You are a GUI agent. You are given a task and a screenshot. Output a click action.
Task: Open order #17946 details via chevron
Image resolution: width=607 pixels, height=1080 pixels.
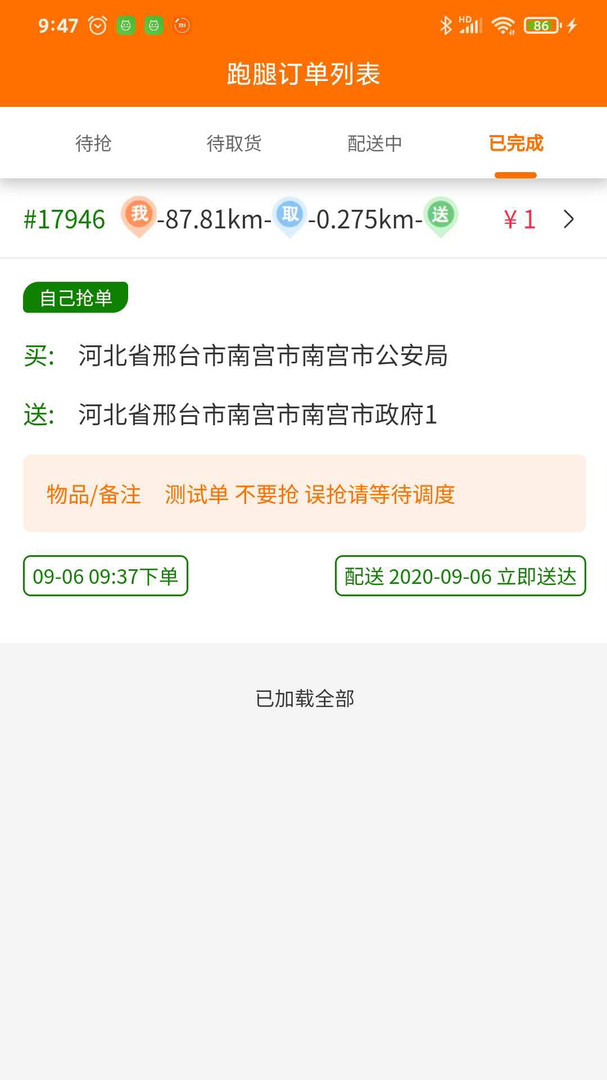pos(569,220)
